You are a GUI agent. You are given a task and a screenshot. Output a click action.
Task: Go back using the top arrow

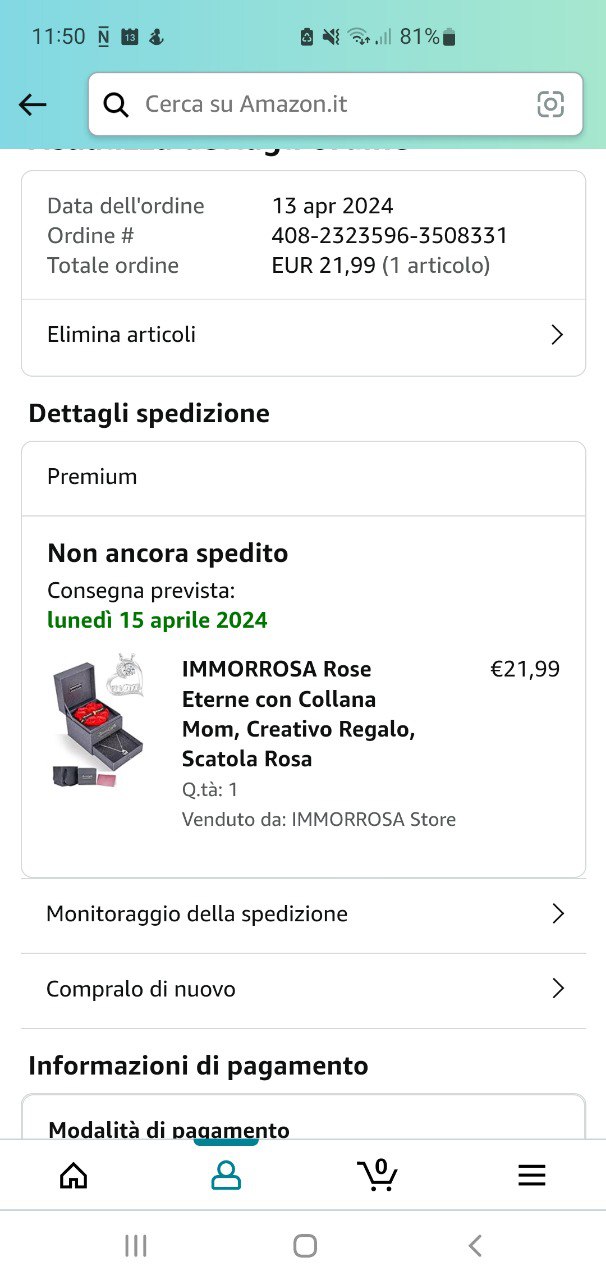pos(33,104)
